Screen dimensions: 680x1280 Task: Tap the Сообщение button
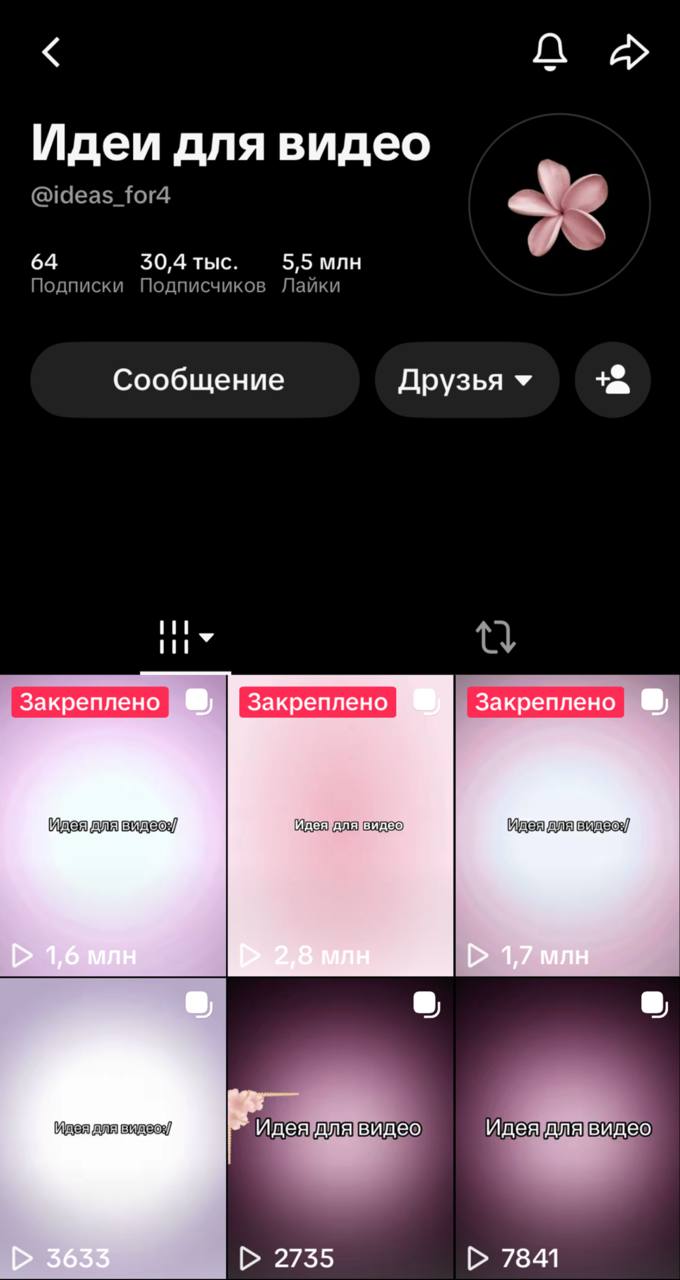[x=195, y=380]
